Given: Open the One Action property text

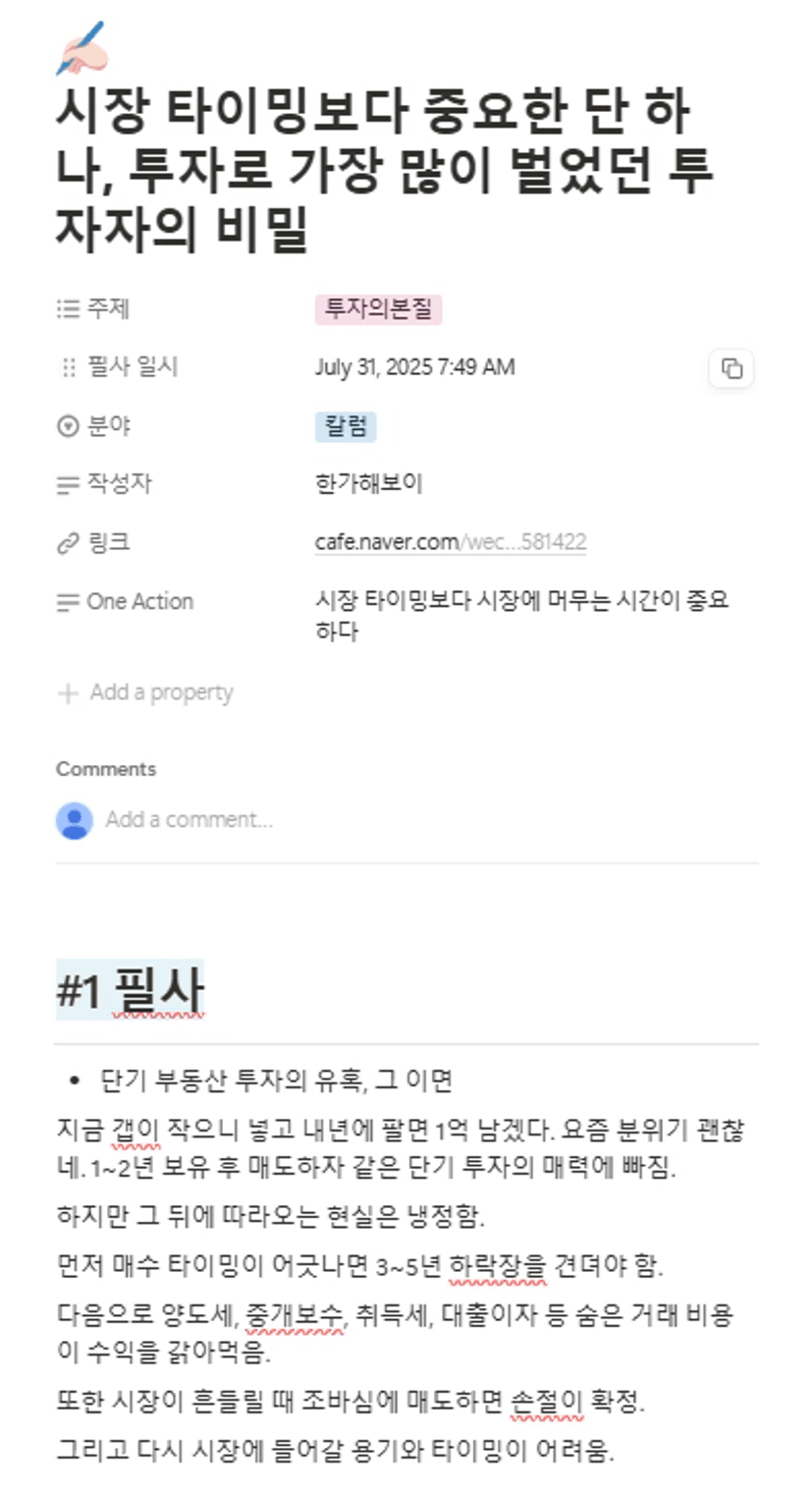Looking at the screenshot, I should click(522, 616).
